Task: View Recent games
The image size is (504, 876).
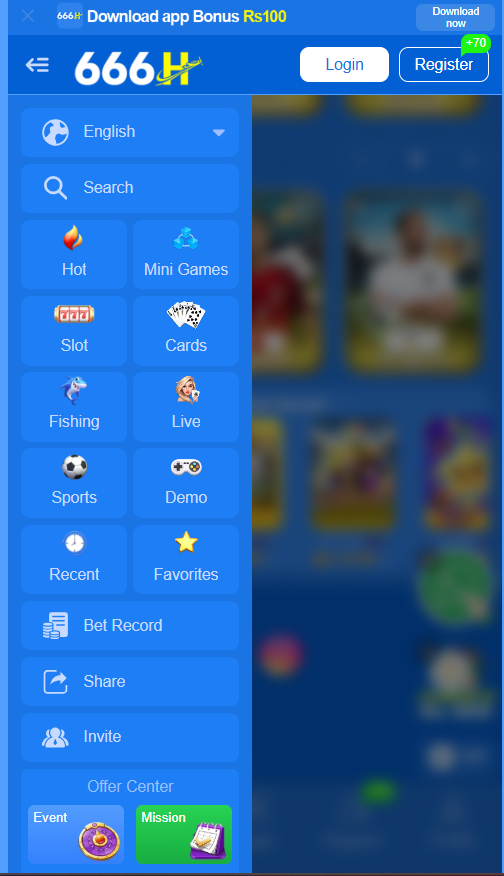Action: click(x=74, y=559)
